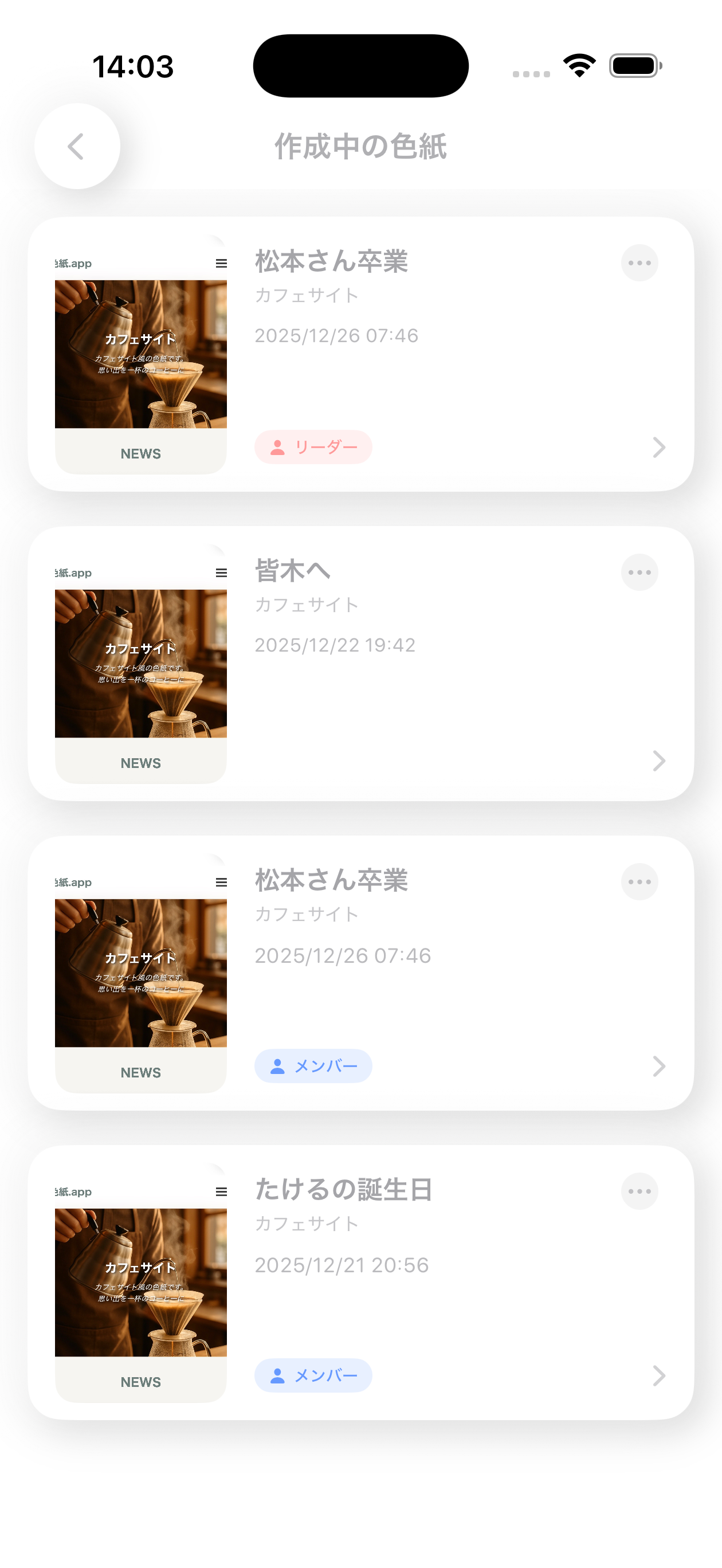
Task: Select the メンバー badge on the たけるの誕生日 card
Action: pos(313,1375)
